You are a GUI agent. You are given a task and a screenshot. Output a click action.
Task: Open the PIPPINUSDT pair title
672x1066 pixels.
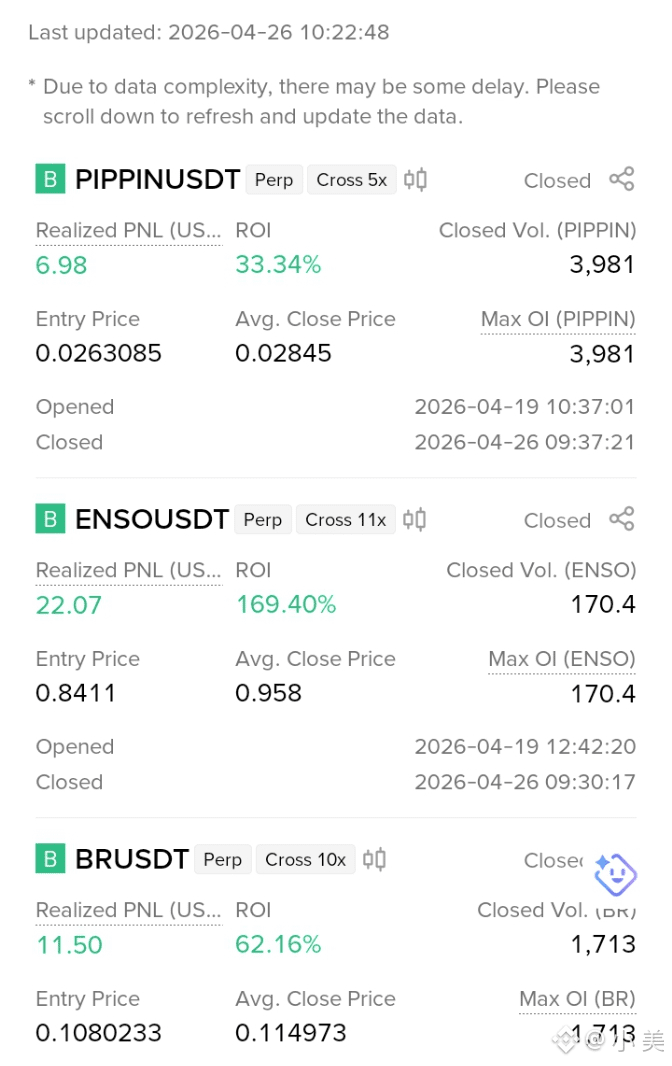coord(158,179)
